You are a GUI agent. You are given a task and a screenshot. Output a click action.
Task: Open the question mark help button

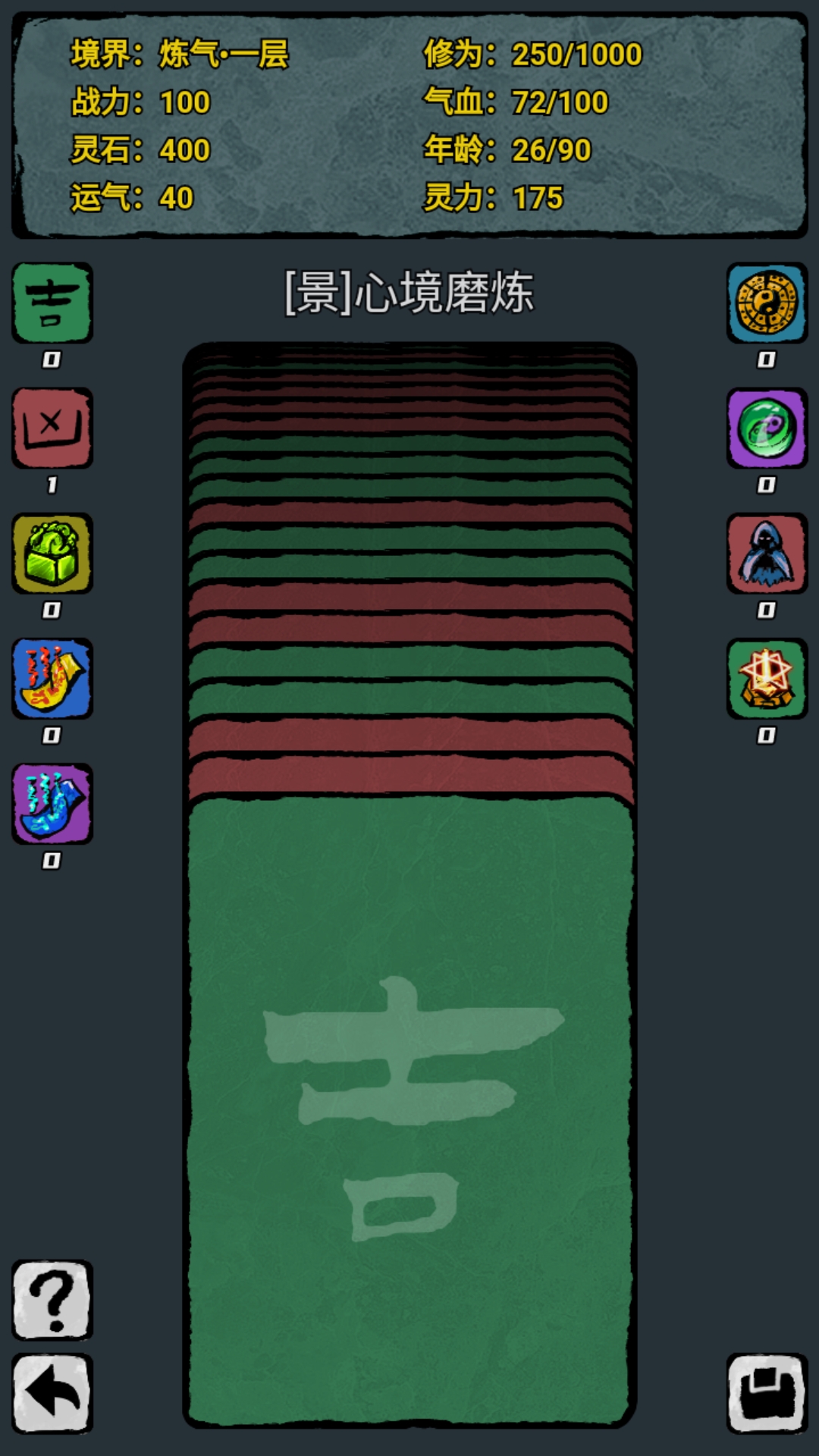click(x=52, y=1300)
